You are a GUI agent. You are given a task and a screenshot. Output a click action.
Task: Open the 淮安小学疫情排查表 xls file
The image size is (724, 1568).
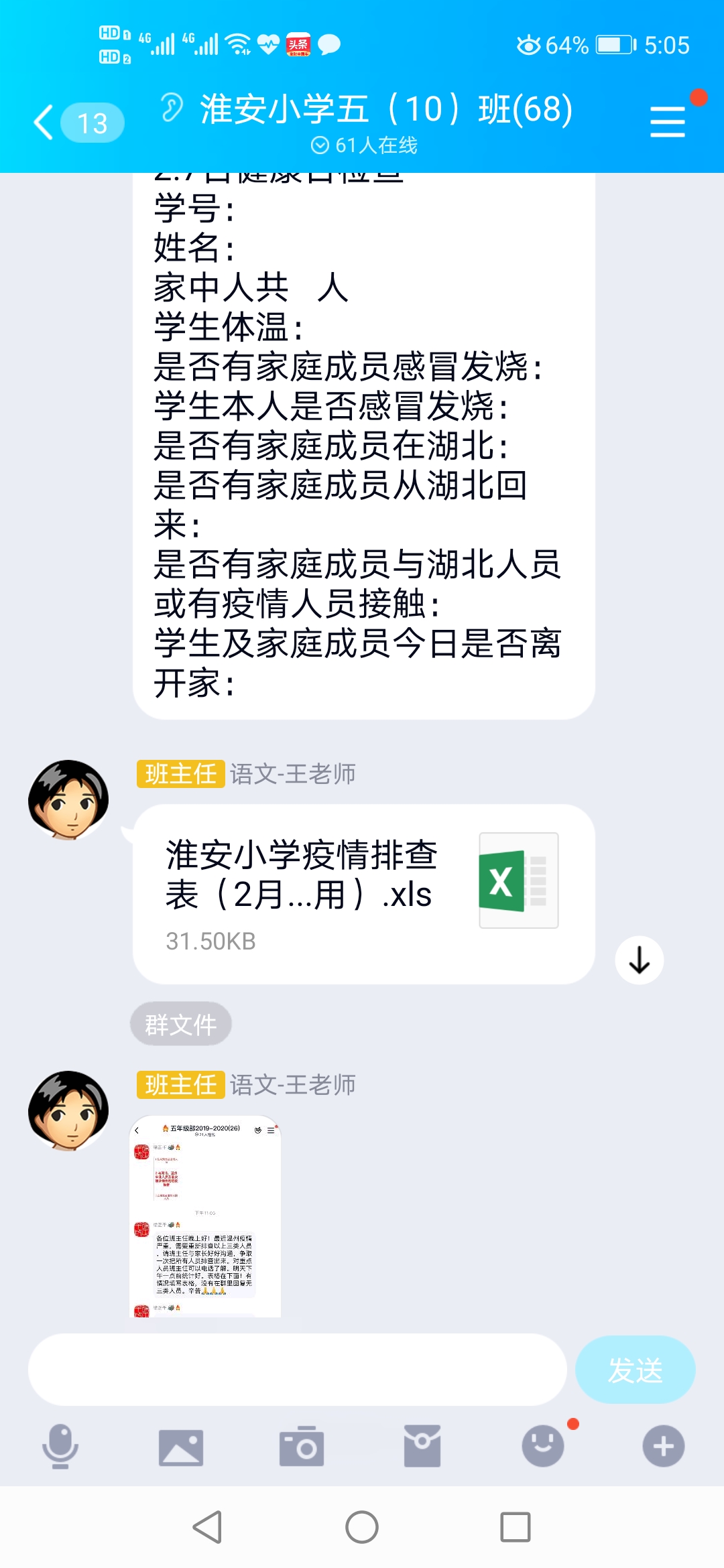pyautogui.click(x=363, y=893)
